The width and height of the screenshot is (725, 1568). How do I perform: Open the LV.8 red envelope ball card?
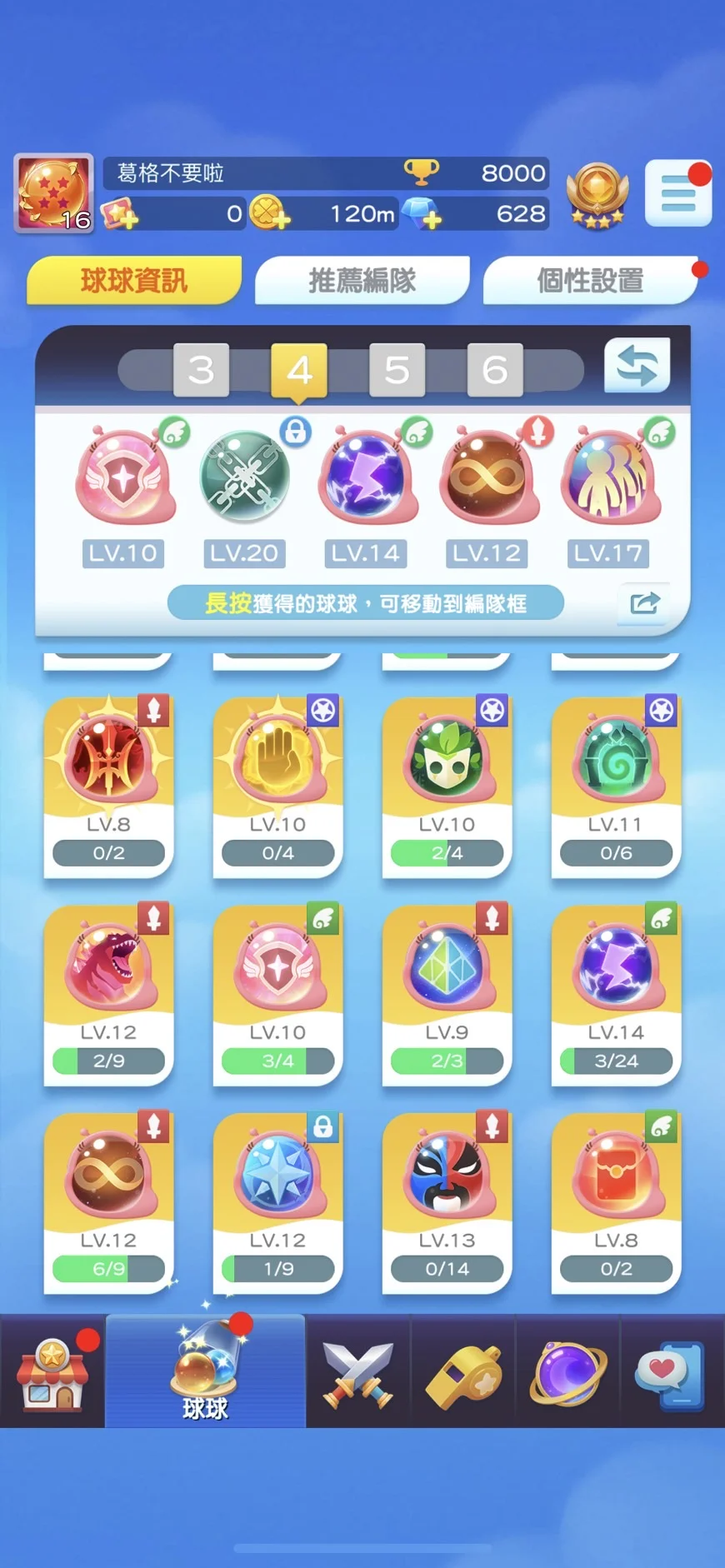coord(617,1203)
